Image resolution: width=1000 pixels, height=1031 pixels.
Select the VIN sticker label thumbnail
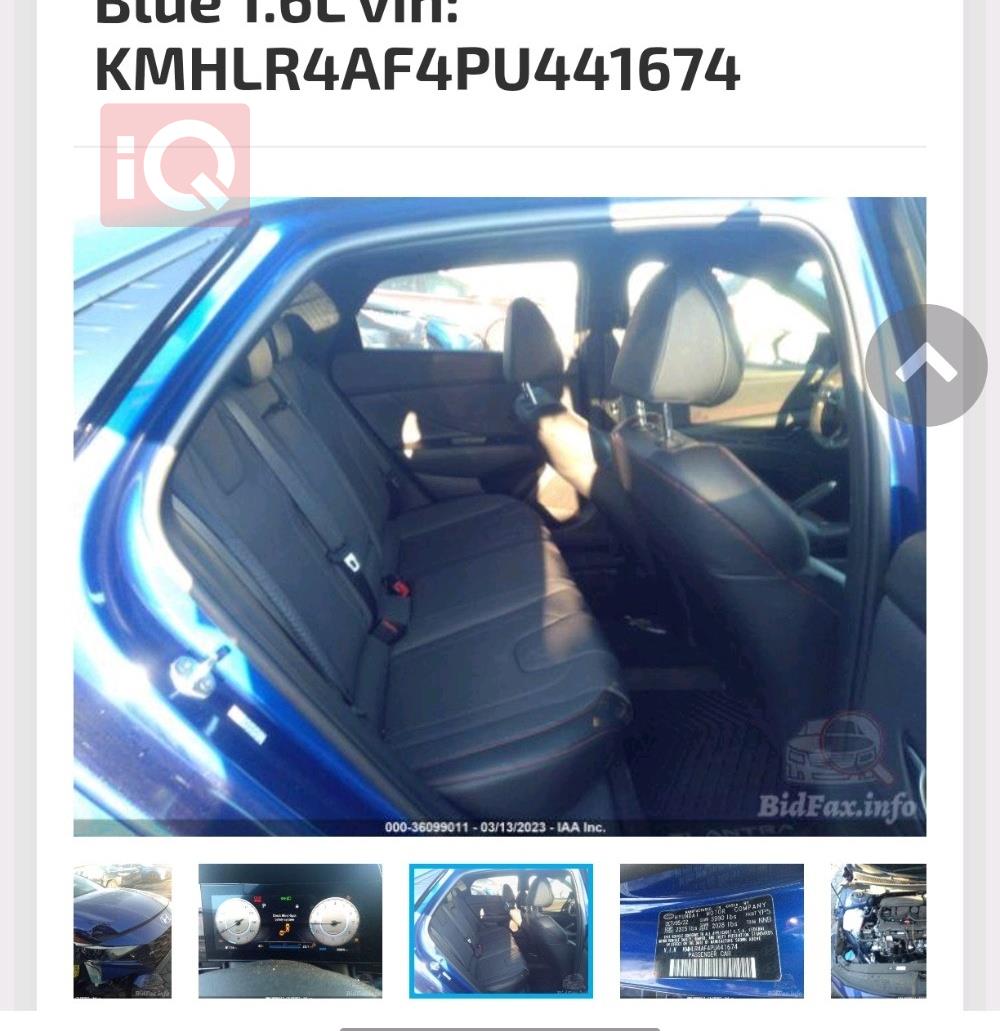click(711, 931)
